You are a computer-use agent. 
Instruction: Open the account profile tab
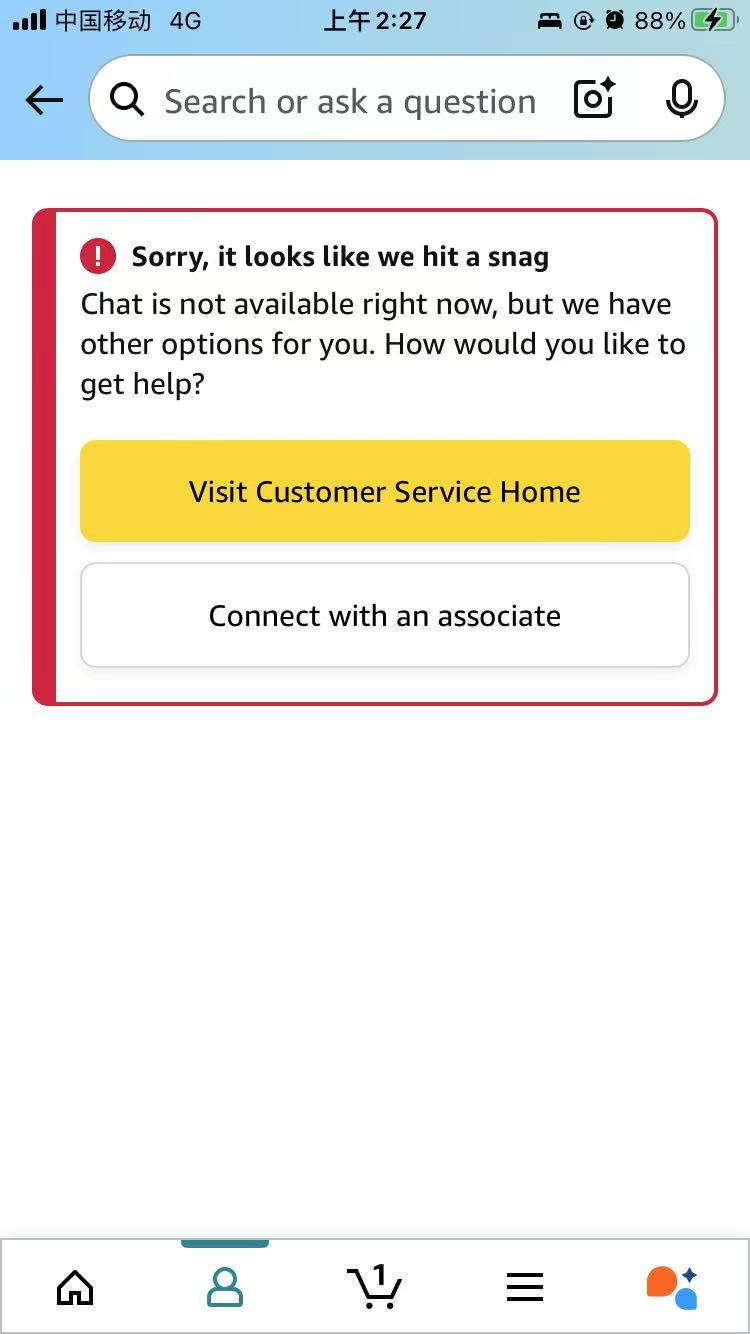(225, 1287)
